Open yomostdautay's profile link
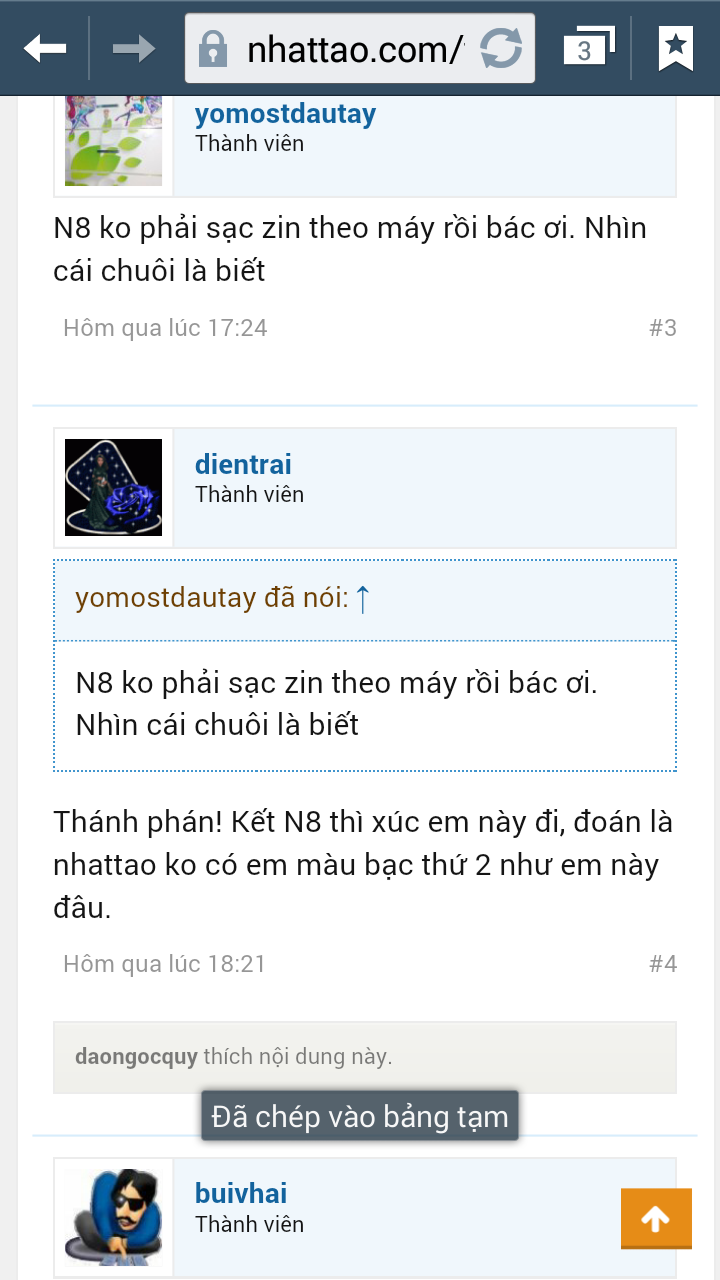This screenshot has width=720, height=1280. [285, 114]
